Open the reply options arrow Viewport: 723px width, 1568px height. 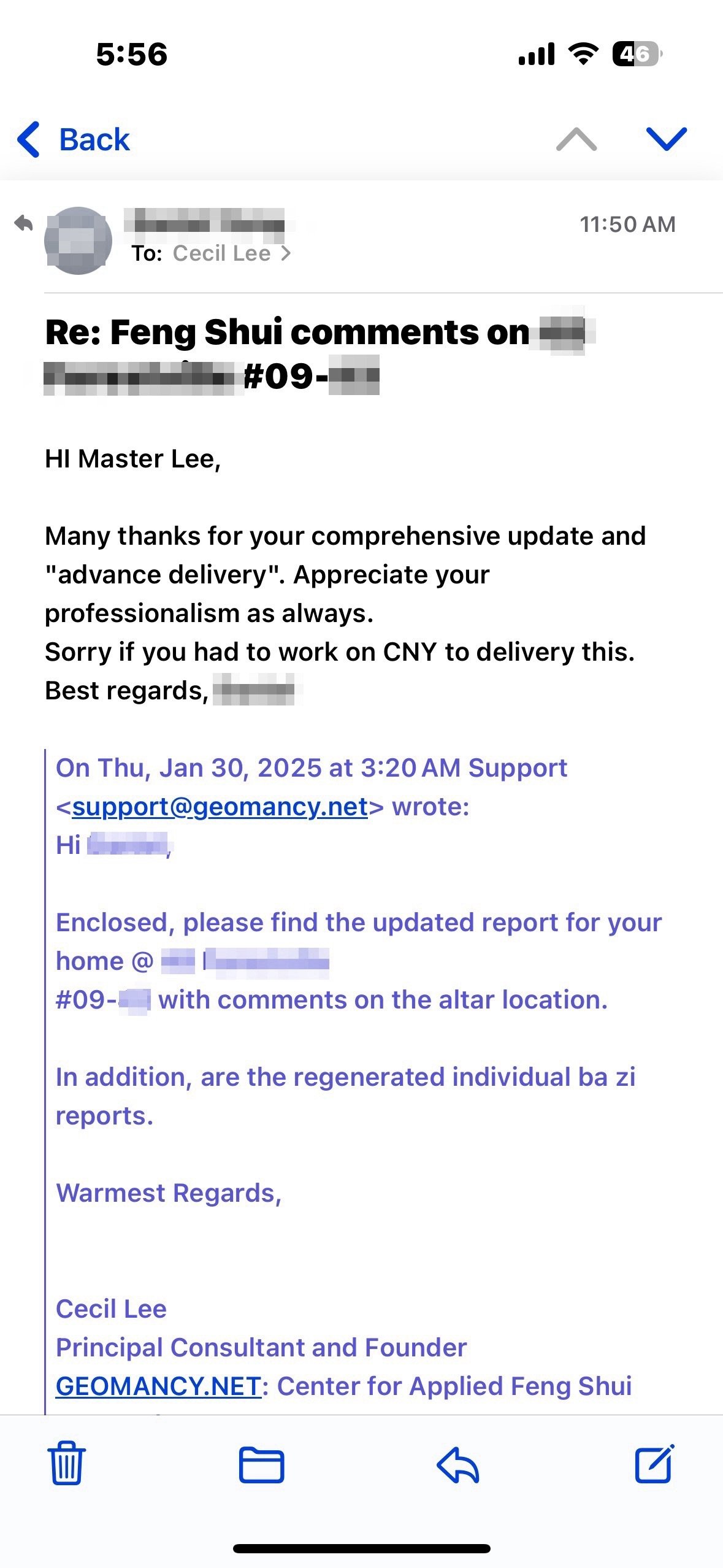[457, 1464]
